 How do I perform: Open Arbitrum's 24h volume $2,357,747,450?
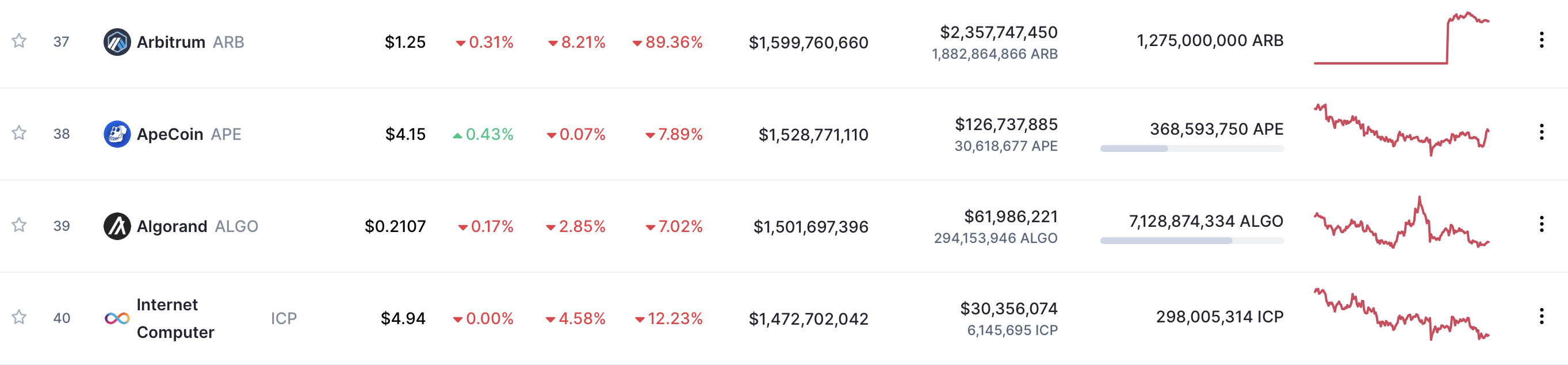click(x=998, y=32)
